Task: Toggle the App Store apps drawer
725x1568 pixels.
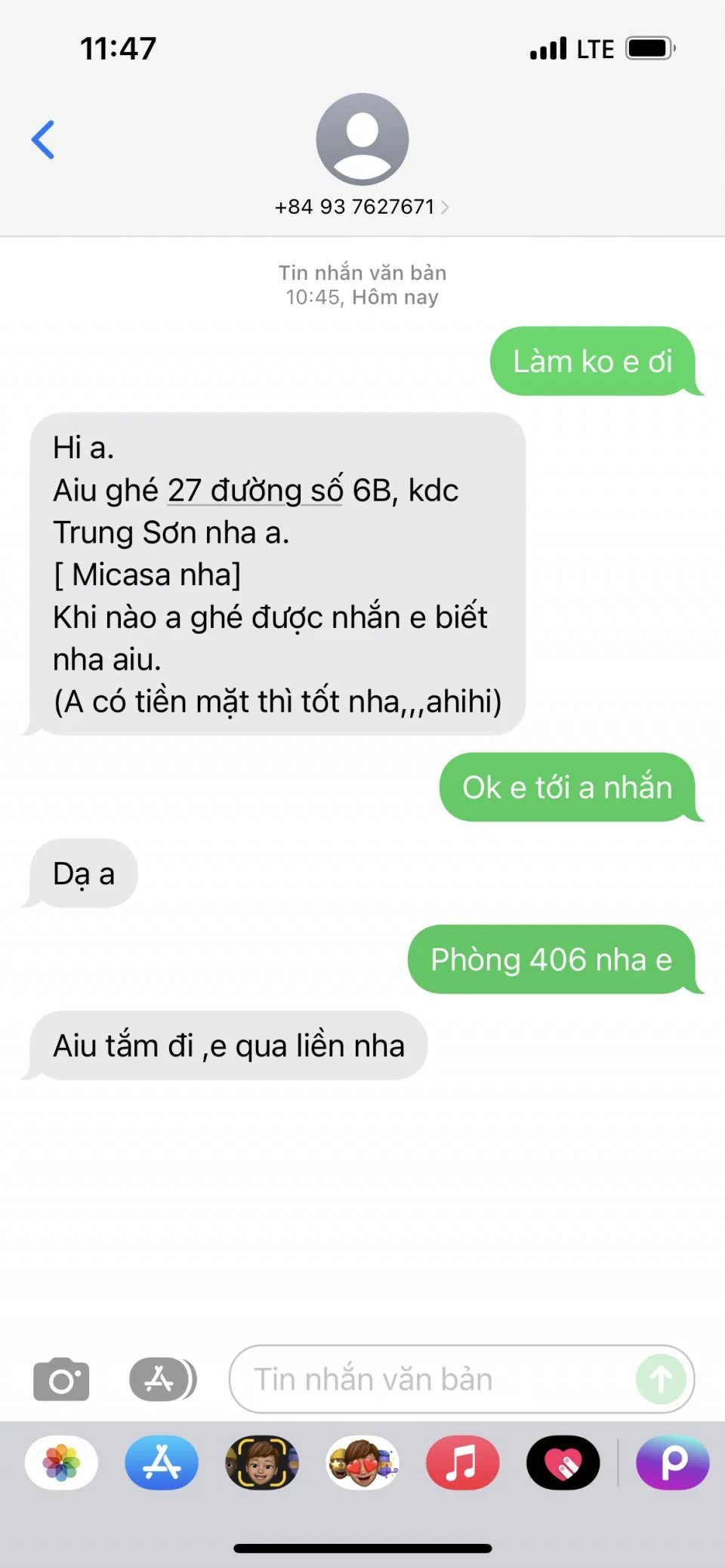Action: click(x=162, y=1379)
